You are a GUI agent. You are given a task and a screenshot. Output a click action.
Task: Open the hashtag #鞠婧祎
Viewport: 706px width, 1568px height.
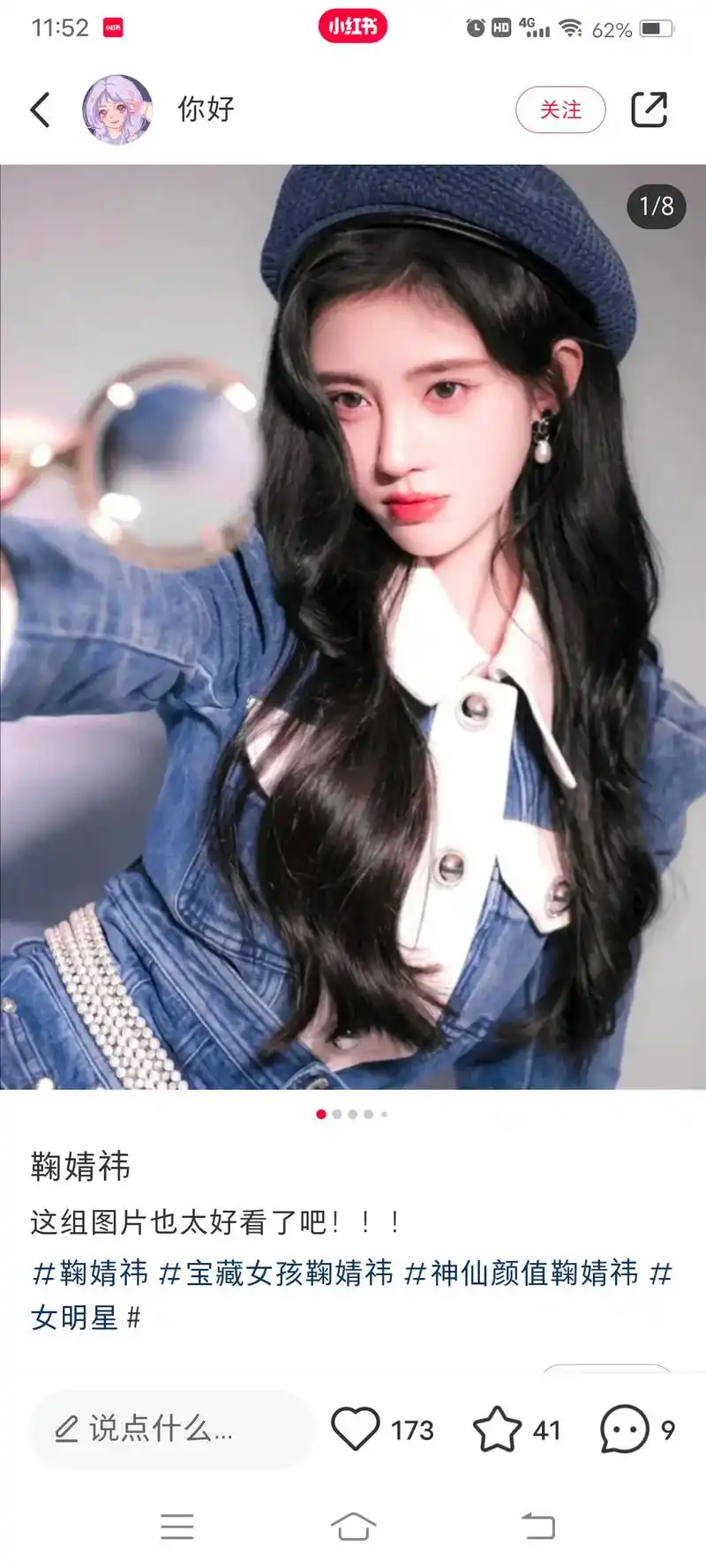(x=91, y=1273)
